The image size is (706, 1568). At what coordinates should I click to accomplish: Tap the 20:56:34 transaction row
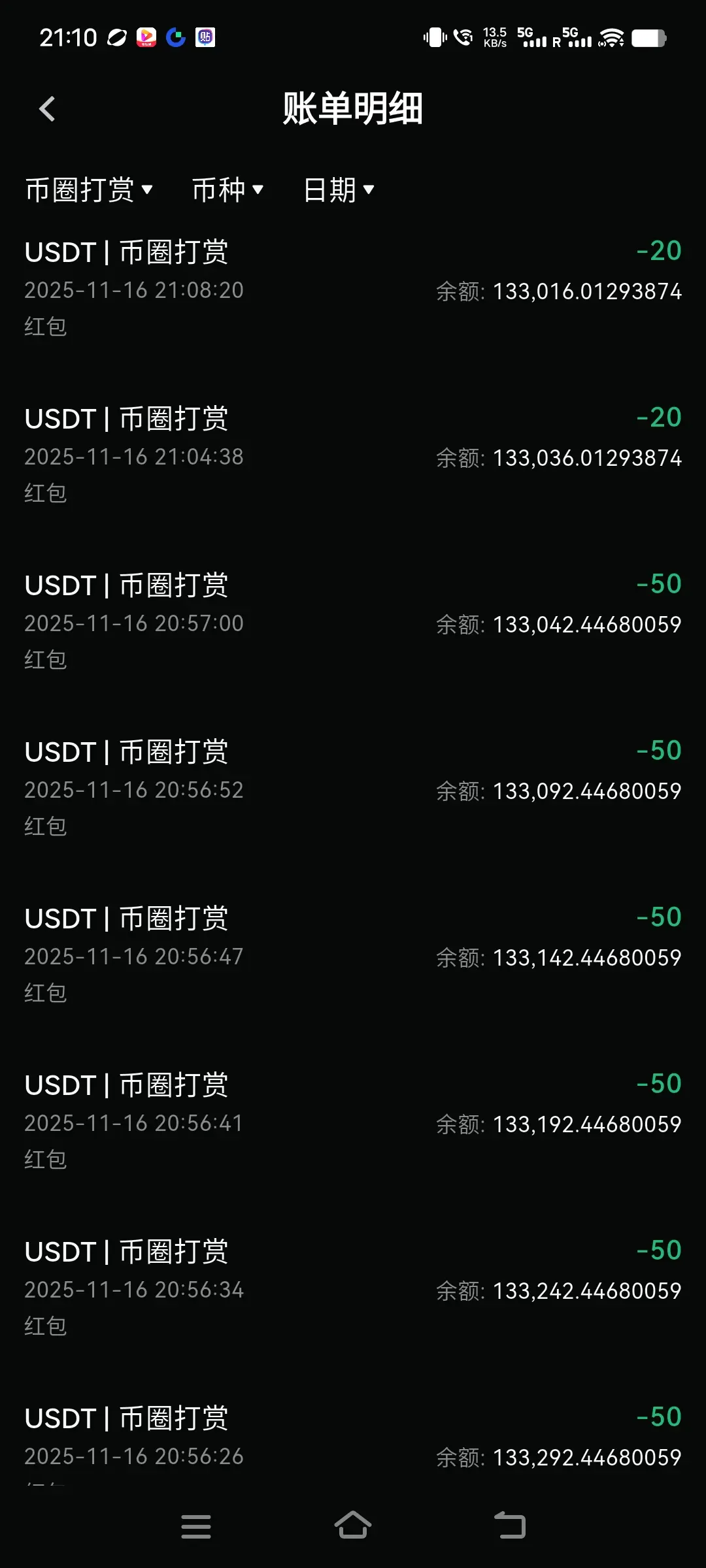pyautogui.click(x=353, y=1288)
